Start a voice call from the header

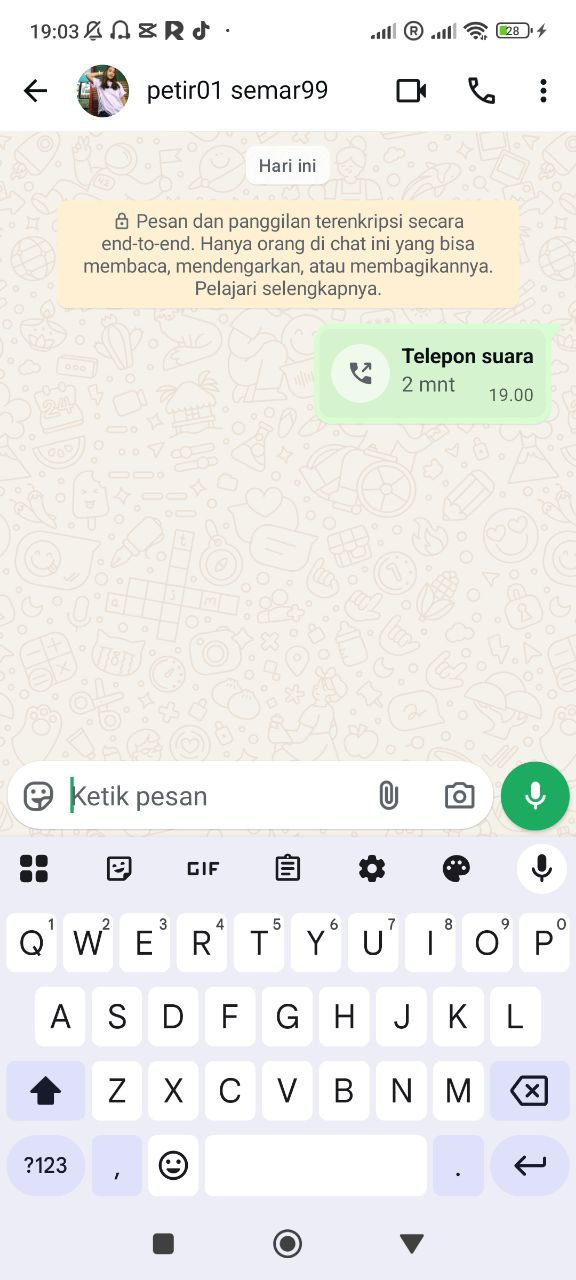point(481,91)
